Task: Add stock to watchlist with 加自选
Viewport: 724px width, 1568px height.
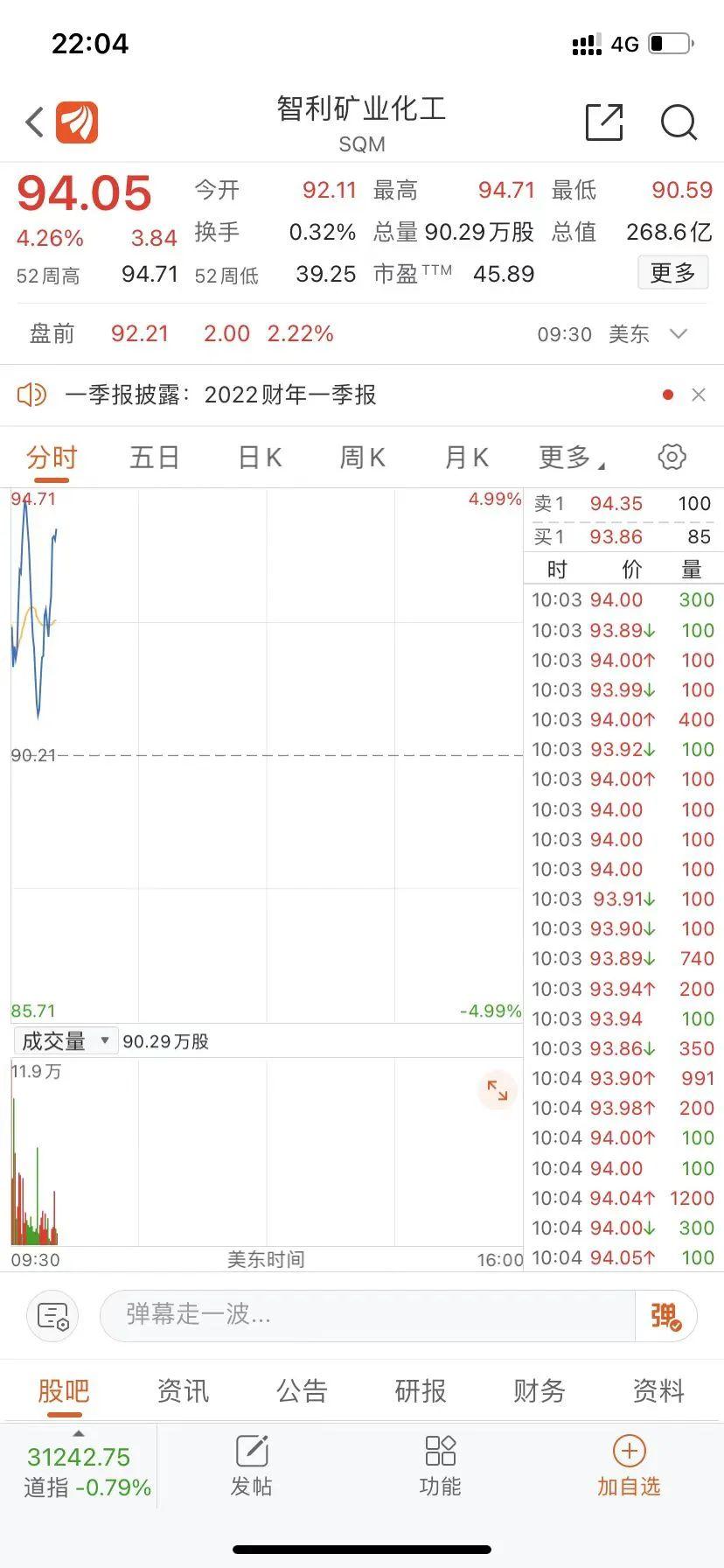Action: [x=629, y=1466]
